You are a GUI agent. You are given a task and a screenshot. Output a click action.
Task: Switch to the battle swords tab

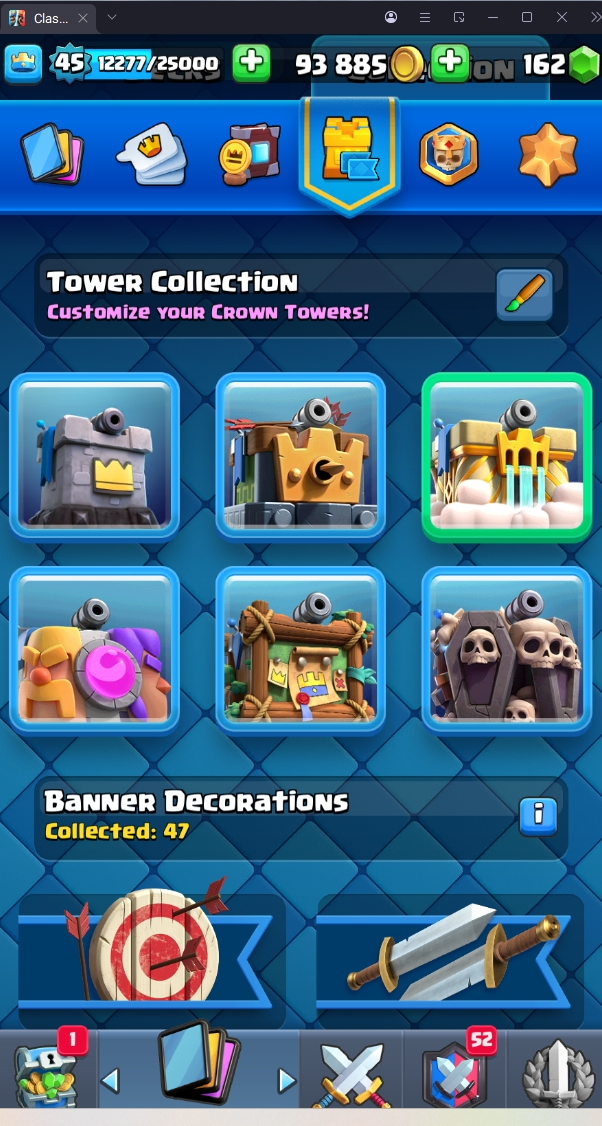(x=350, y=1075)
